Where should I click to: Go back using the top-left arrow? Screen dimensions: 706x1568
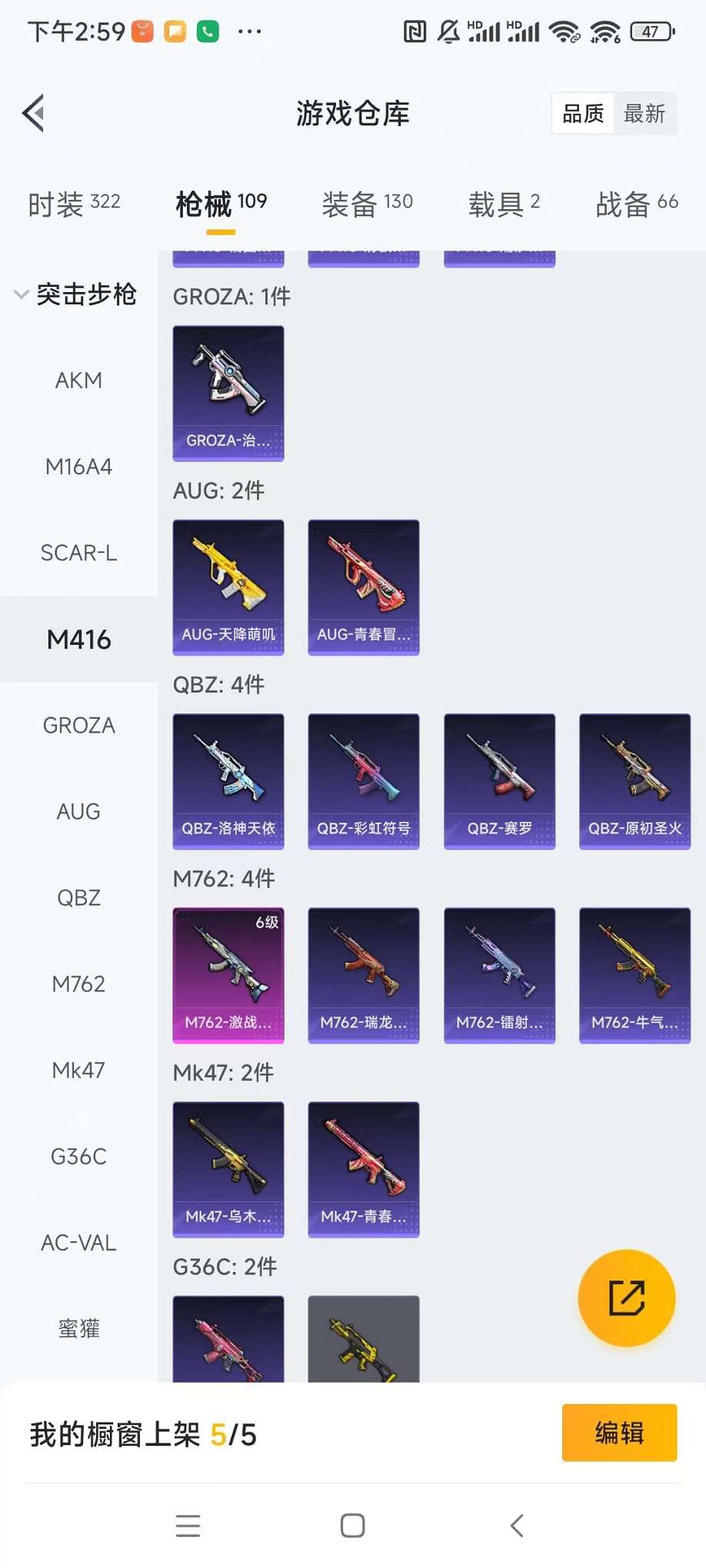click(33, 114)
